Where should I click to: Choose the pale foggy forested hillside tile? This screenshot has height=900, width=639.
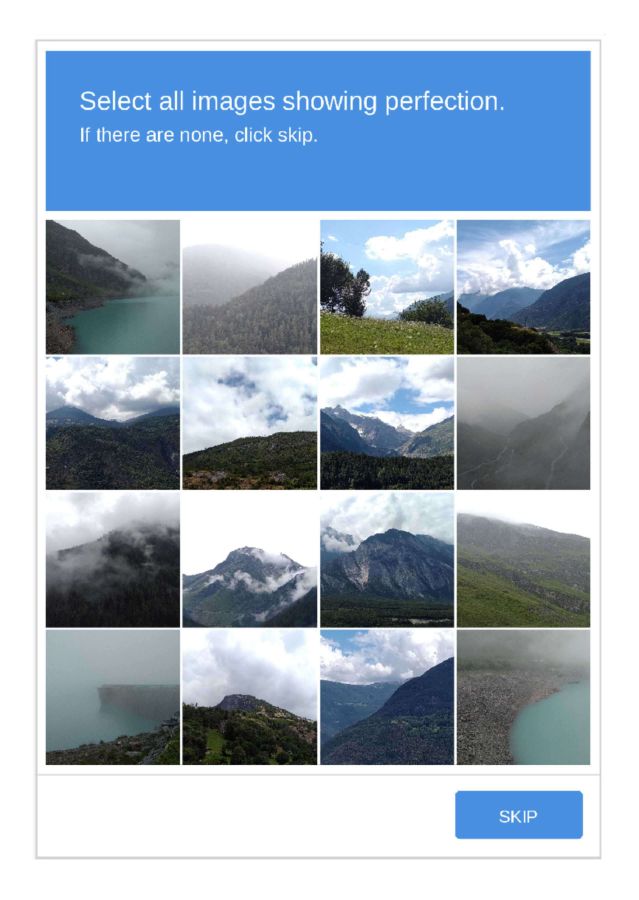click(x=249, y=287)
